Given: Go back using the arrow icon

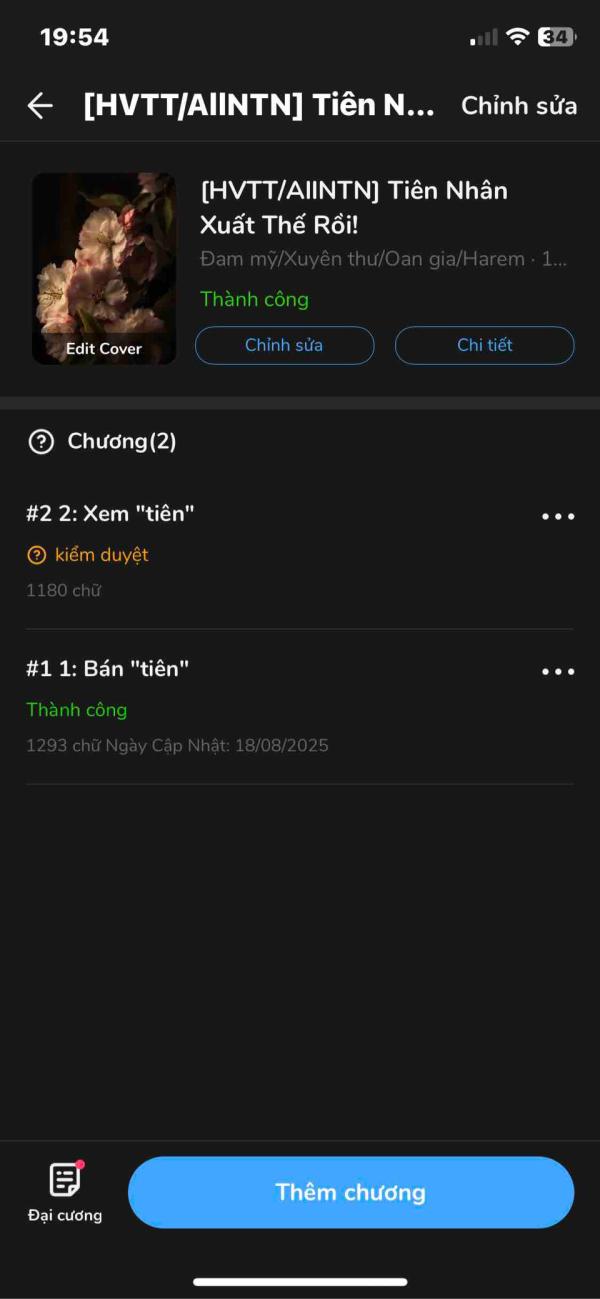Looking at the screenshot, I should pyautogui.click(x=40, y=106).
